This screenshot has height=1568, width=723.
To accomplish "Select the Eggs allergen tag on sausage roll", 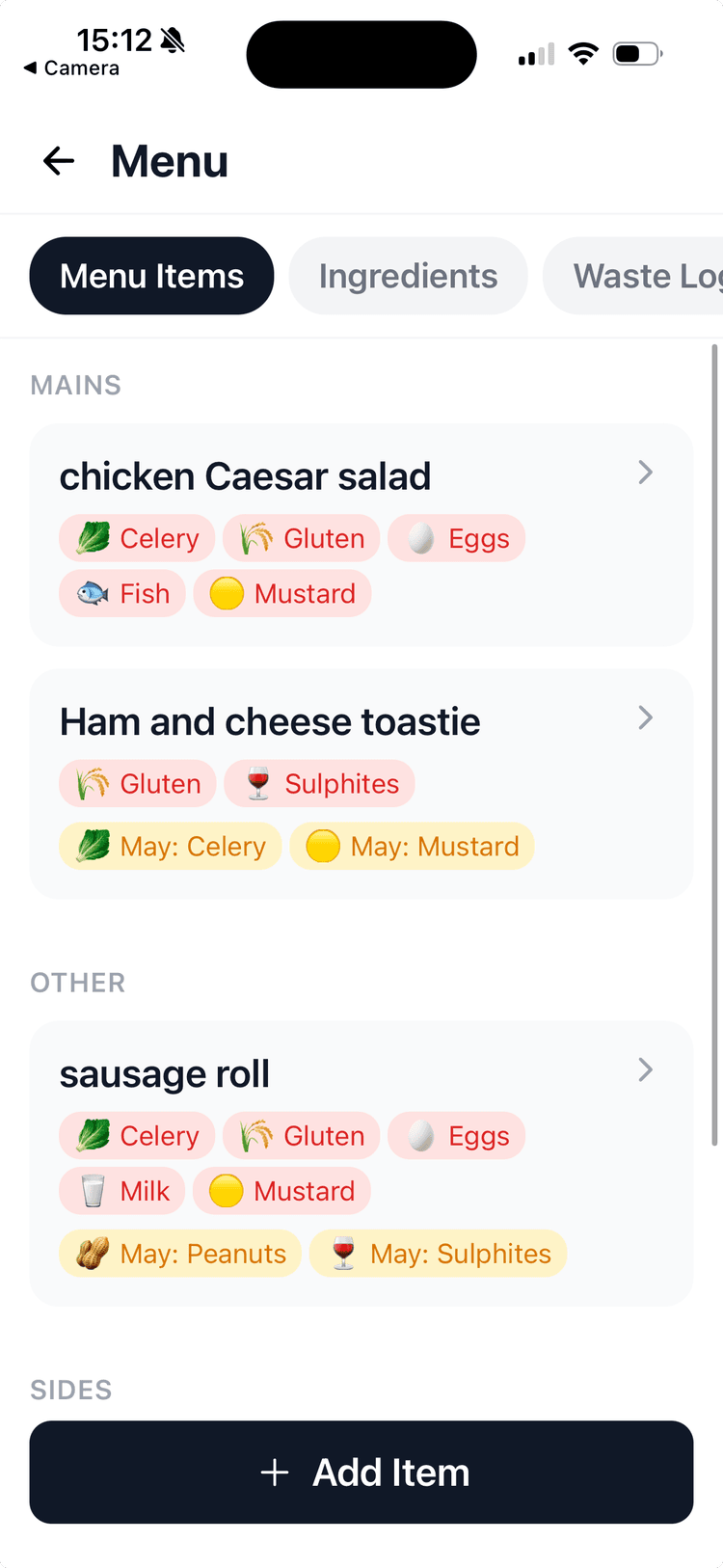I will coord(456,1135).
